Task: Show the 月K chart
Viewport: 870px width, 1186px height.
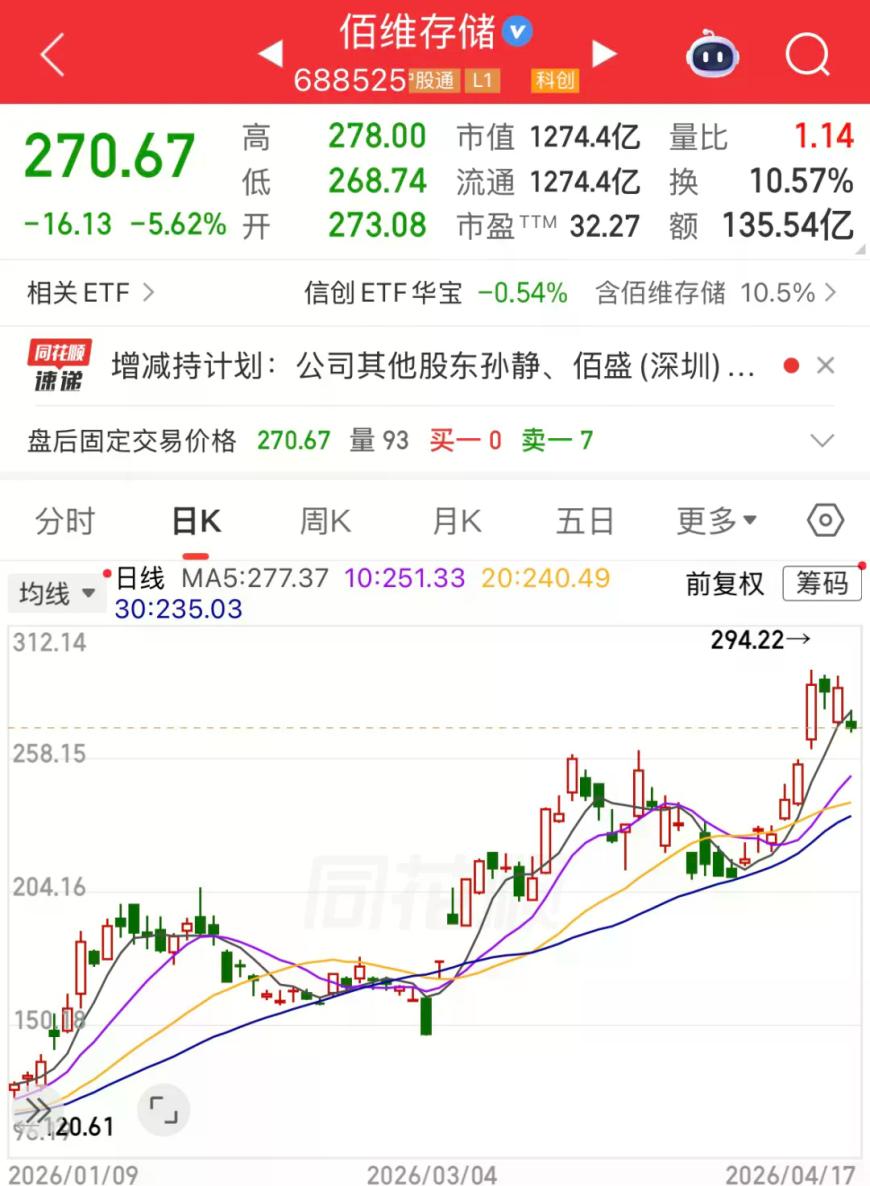Action: point(456,521)
